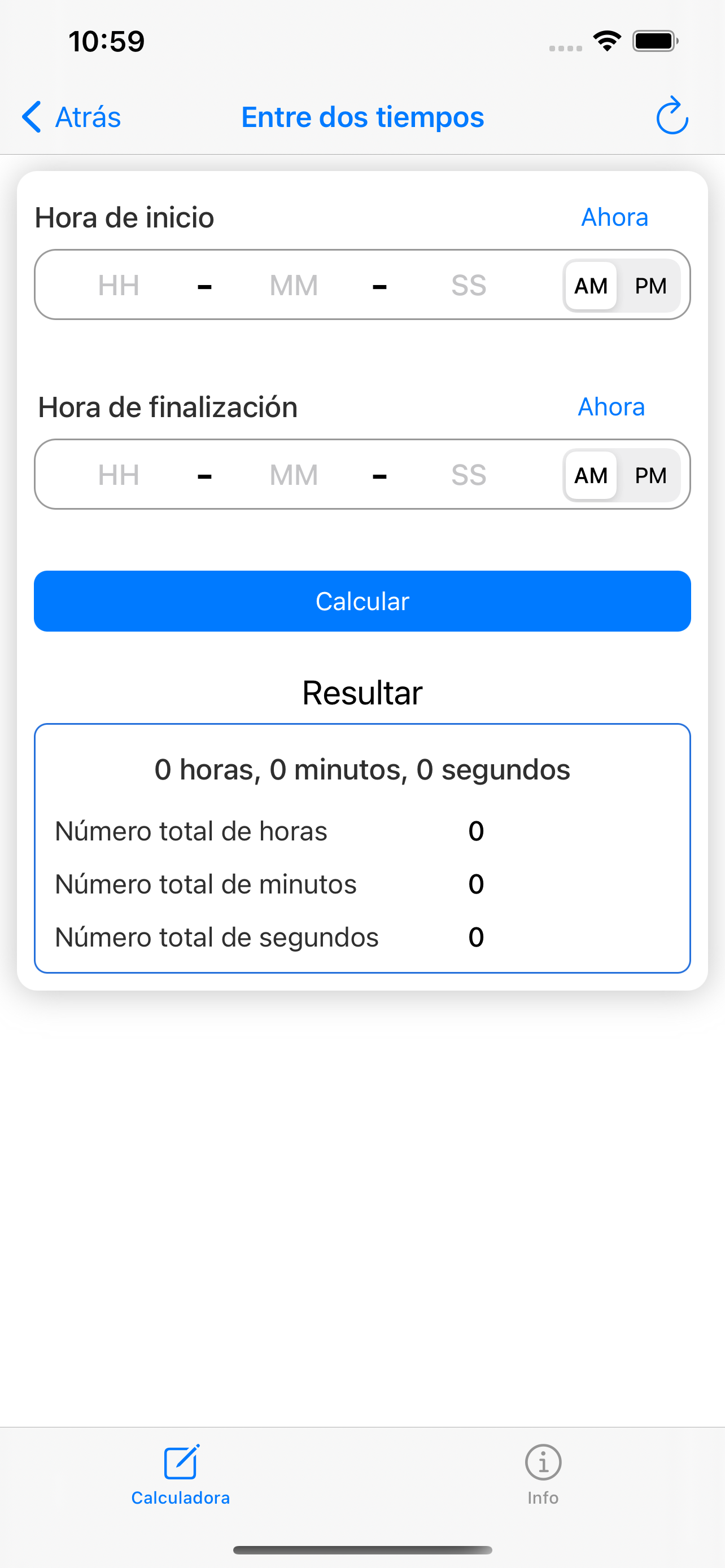Tap the refresh icon to reset inputs
Image resolution: width=725 pixels, height=1568 pixels.
coord(671,116)
